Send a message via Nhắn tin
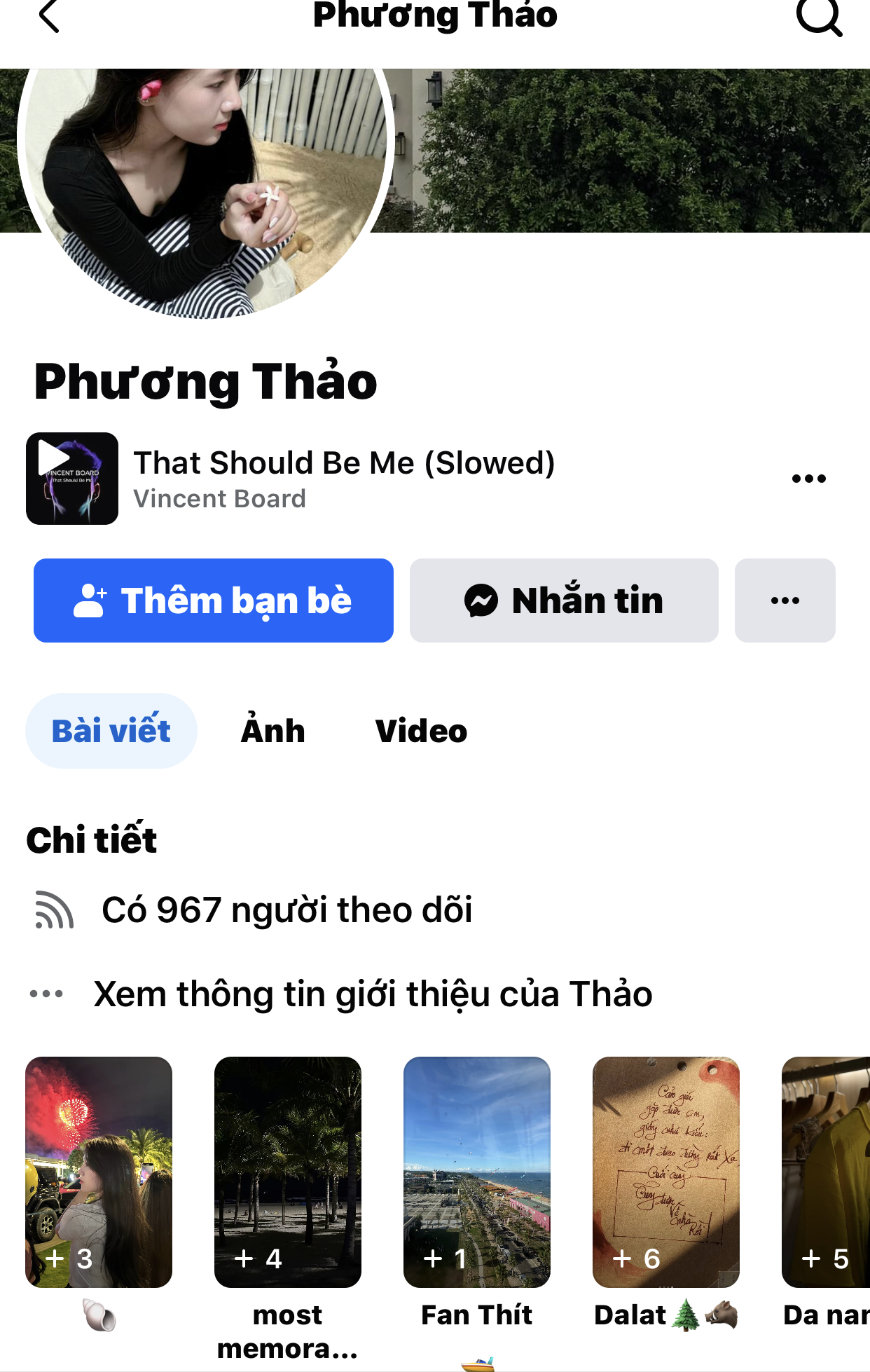 pos(564,601)
